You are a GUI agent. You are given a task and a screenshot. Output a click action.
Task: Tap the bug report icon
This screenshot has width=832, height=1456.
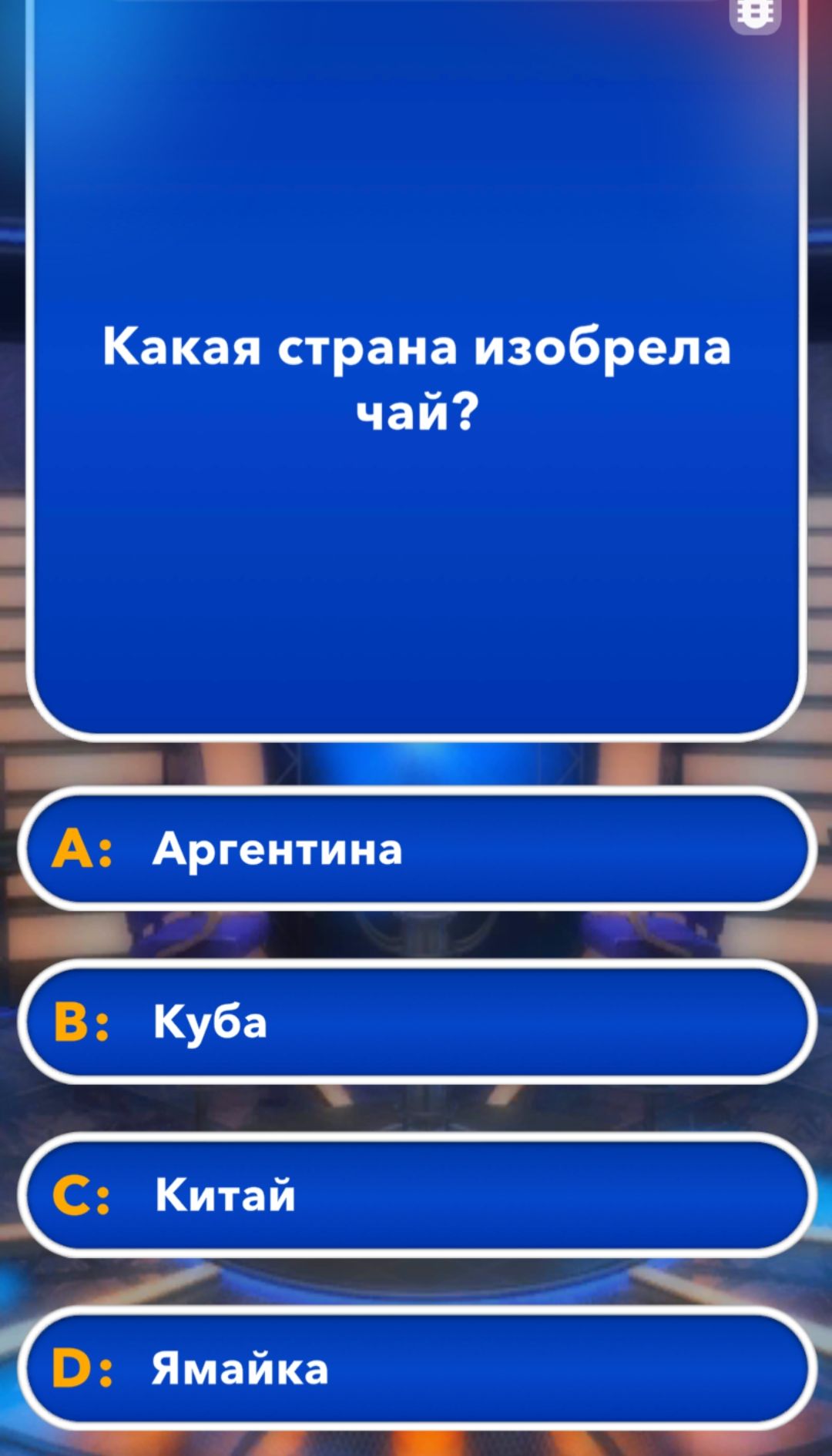coord(755,14)
